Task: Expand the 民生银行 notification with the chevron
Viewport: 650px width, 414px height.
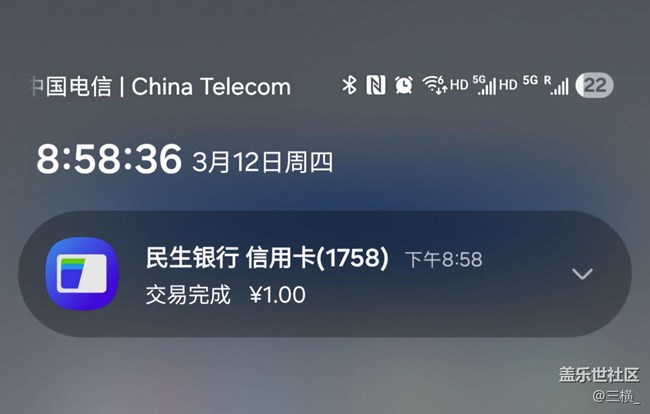Action: [x=582, y=274]
